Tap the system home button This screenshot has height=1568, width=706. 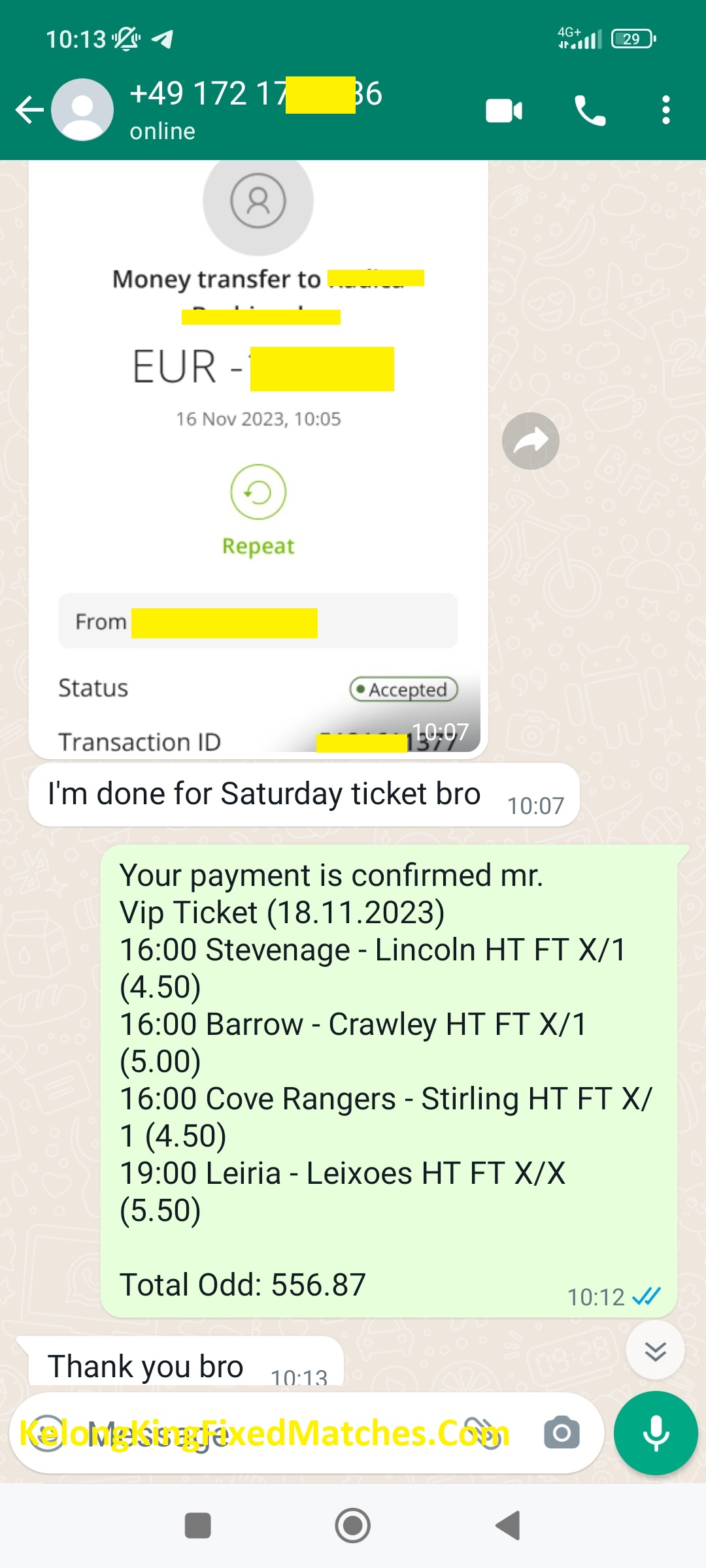[353, 1526]
